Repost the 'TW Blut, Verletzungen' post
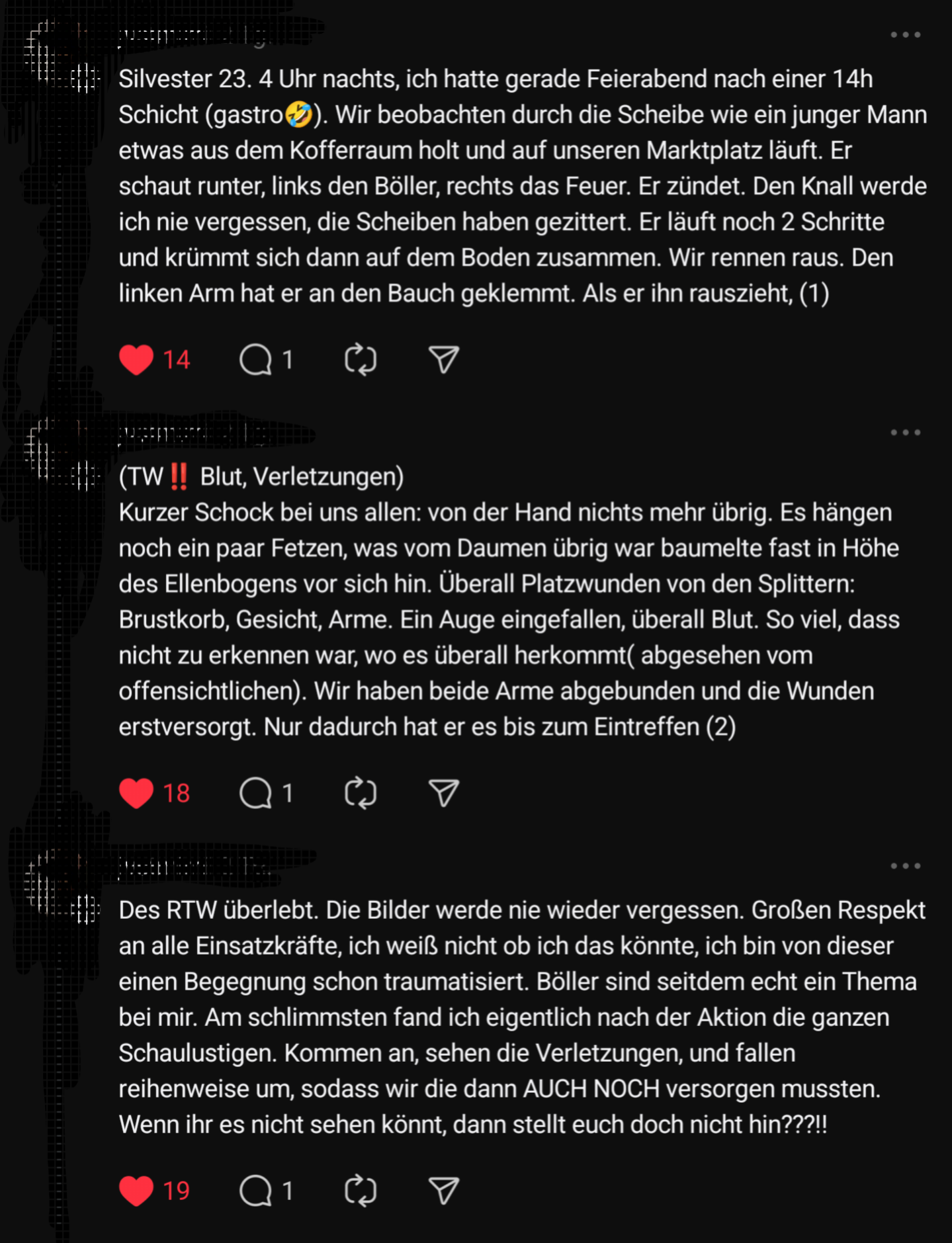 361,793
